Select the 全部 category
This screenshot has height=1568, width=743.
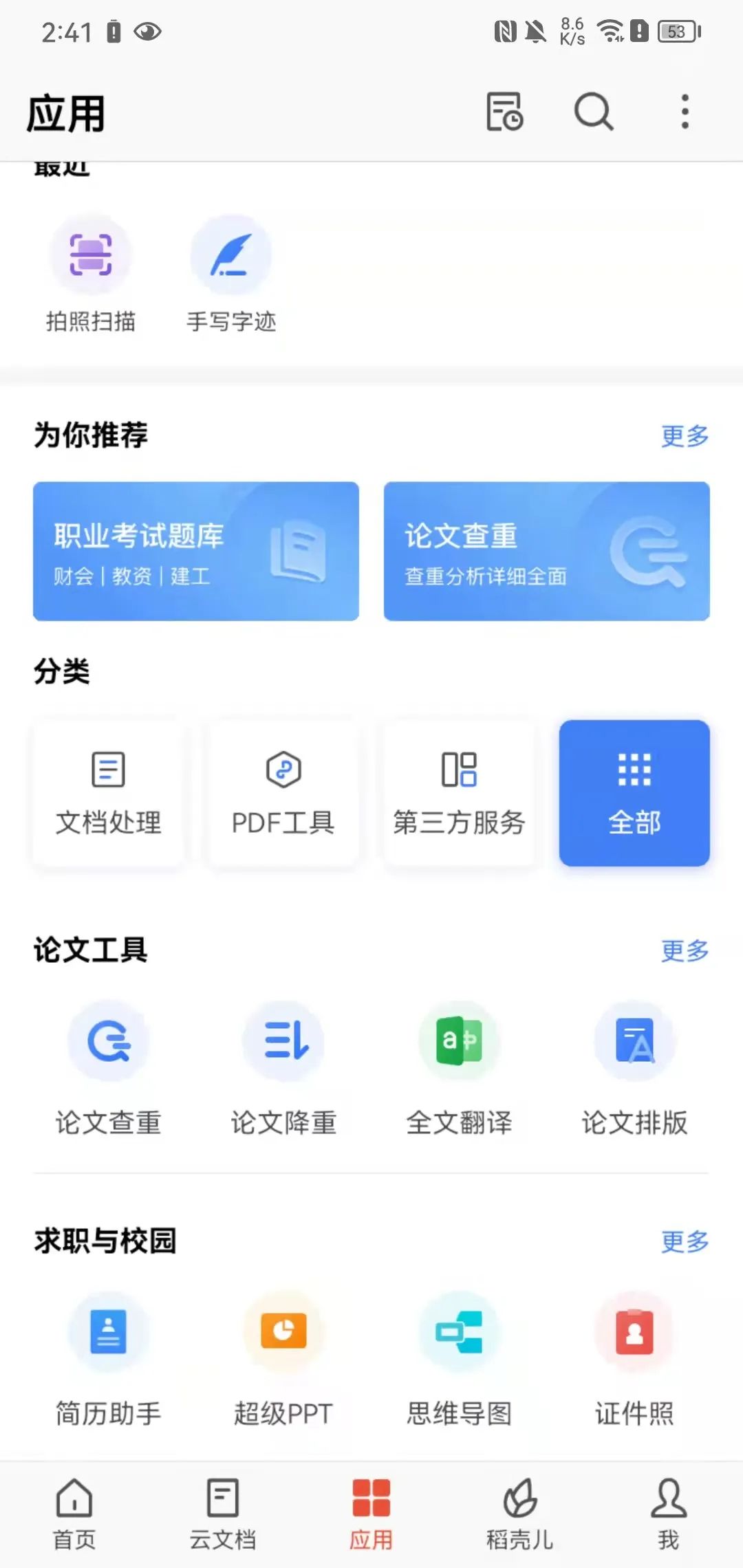[634, 793]
